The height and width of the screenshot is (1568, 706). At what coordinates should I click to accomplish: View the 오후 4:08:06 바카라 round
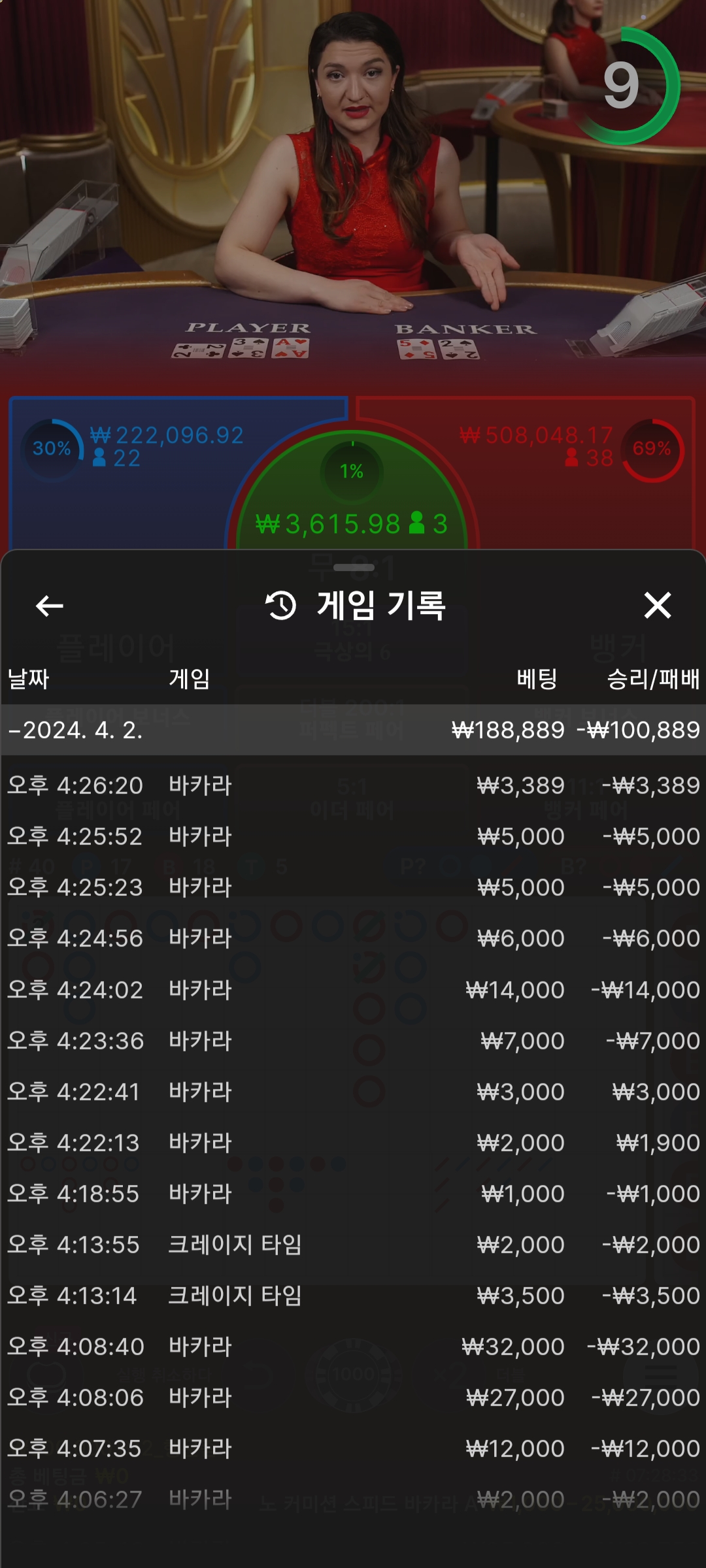pyautogui.click(x=353, y=1397)
